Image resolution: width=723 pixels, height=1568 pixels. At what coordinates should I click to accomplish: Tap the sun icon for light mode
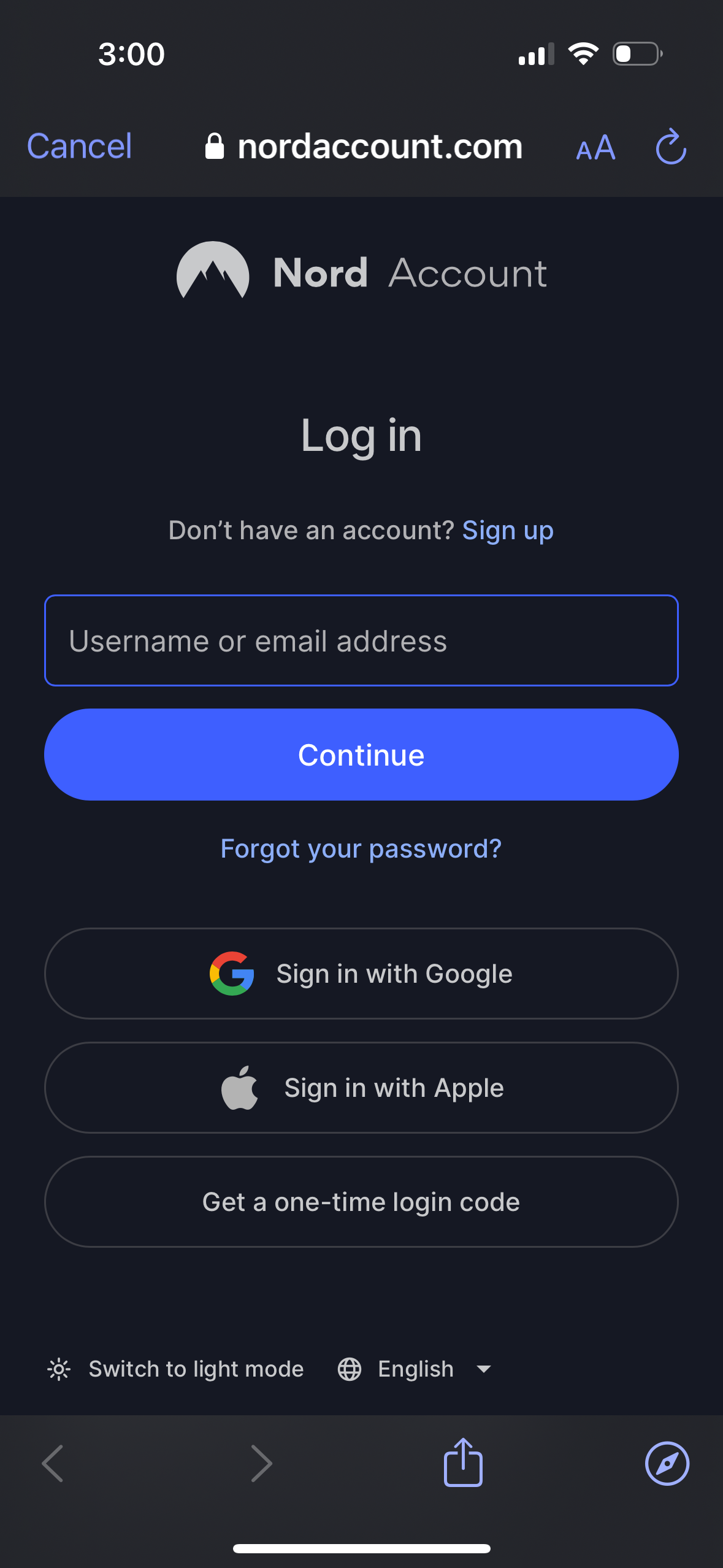coord(58,1369)
